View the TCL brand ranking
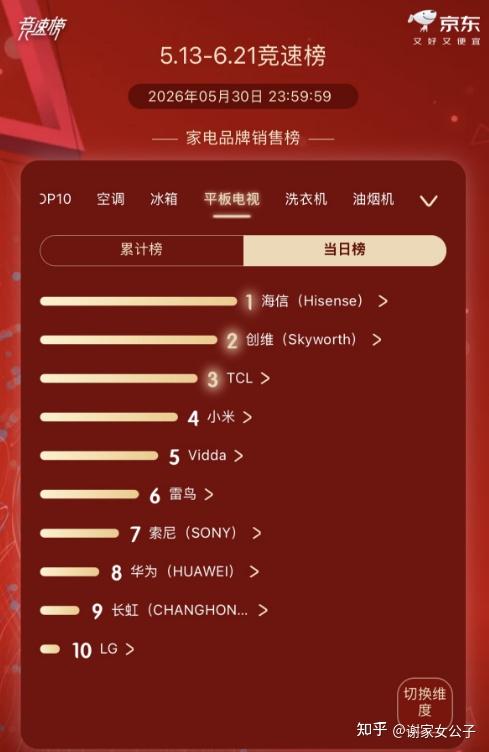 [155, 379]
